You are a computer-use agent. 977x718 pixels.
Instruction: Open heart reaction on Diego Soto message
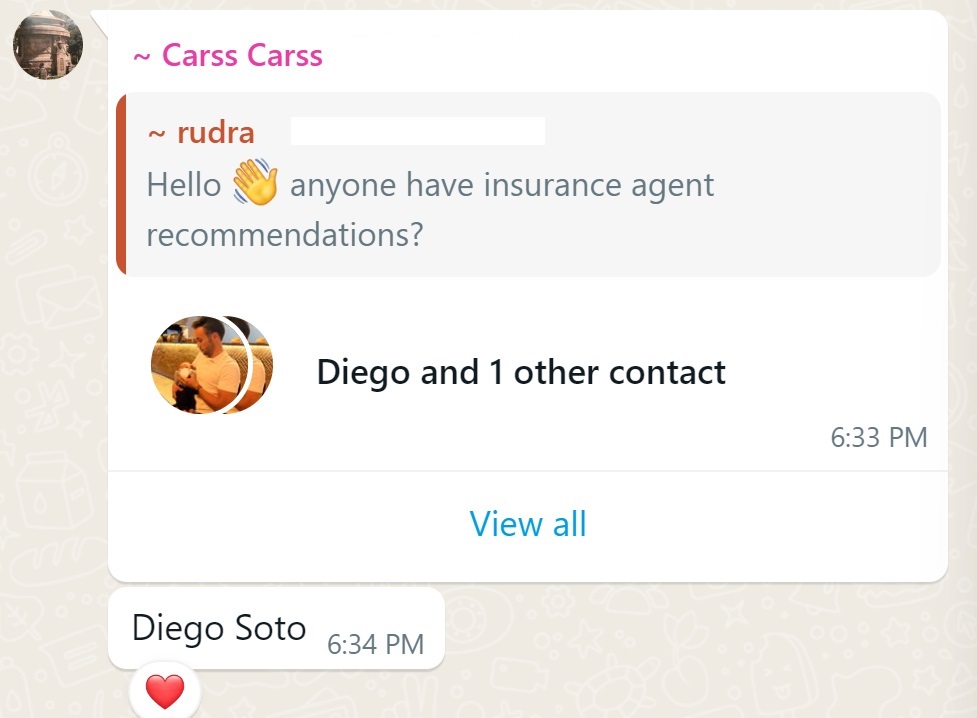coord(165,691)
